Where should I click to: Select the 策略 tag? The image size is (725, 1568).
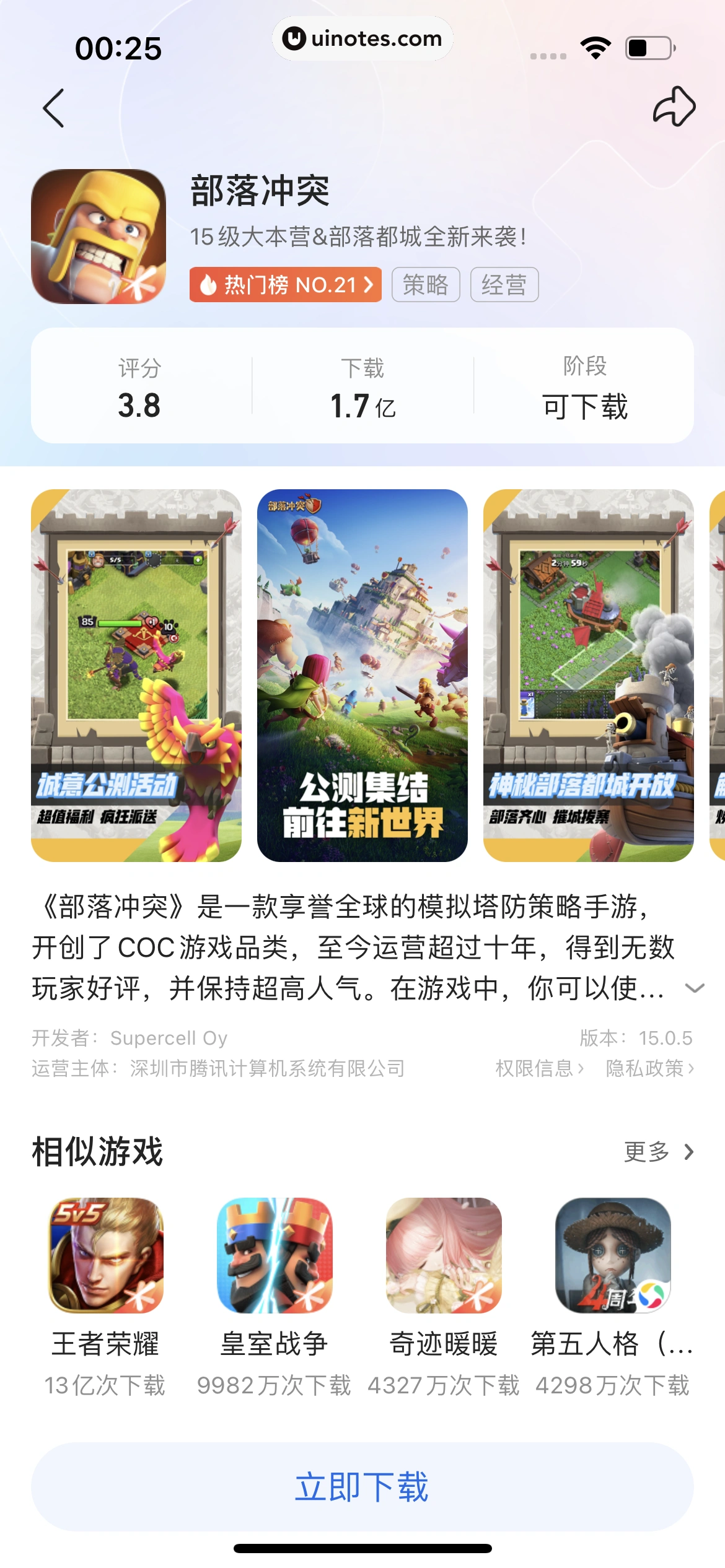pyautogui.click(x=425, y=285)
